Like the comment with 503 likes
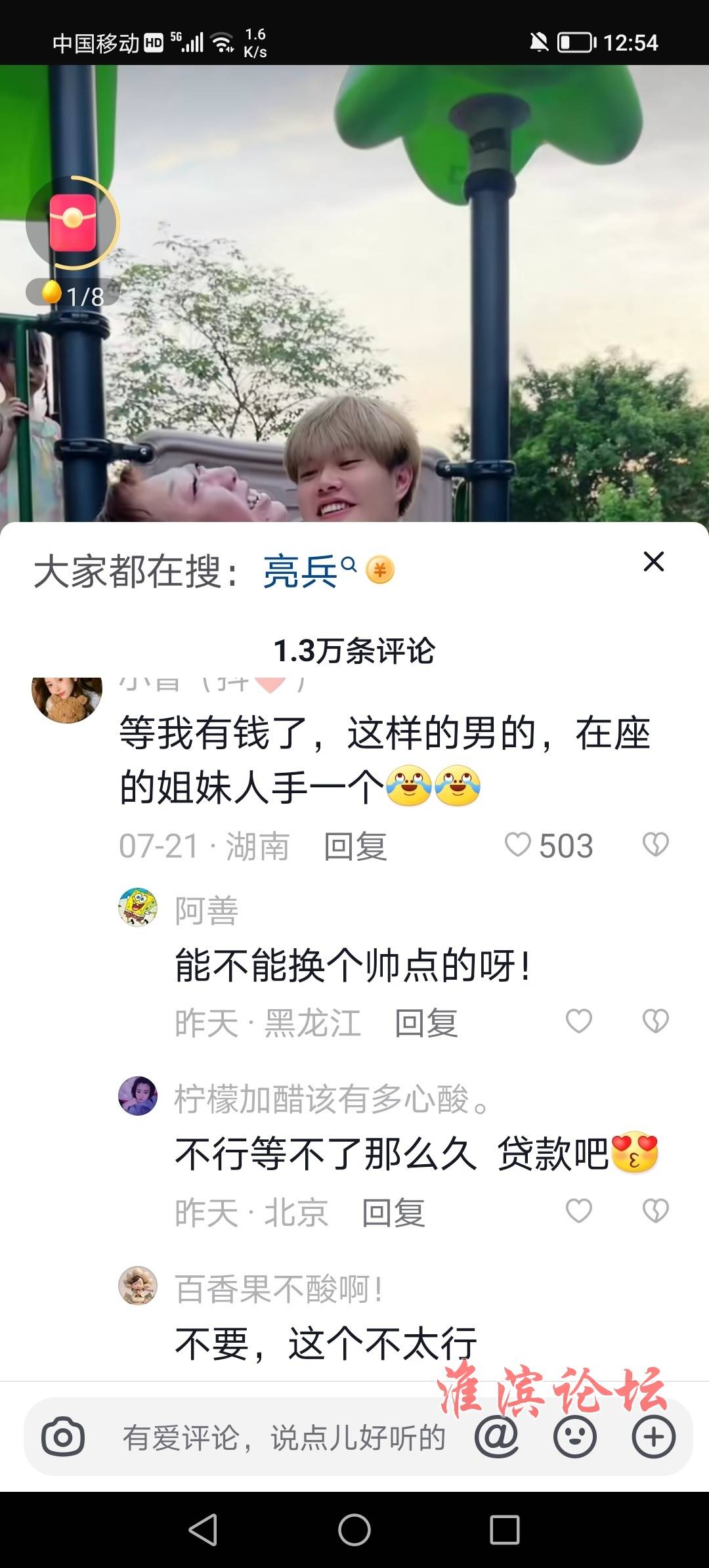Screen dimensions: 709x1568 pos(518,844)
